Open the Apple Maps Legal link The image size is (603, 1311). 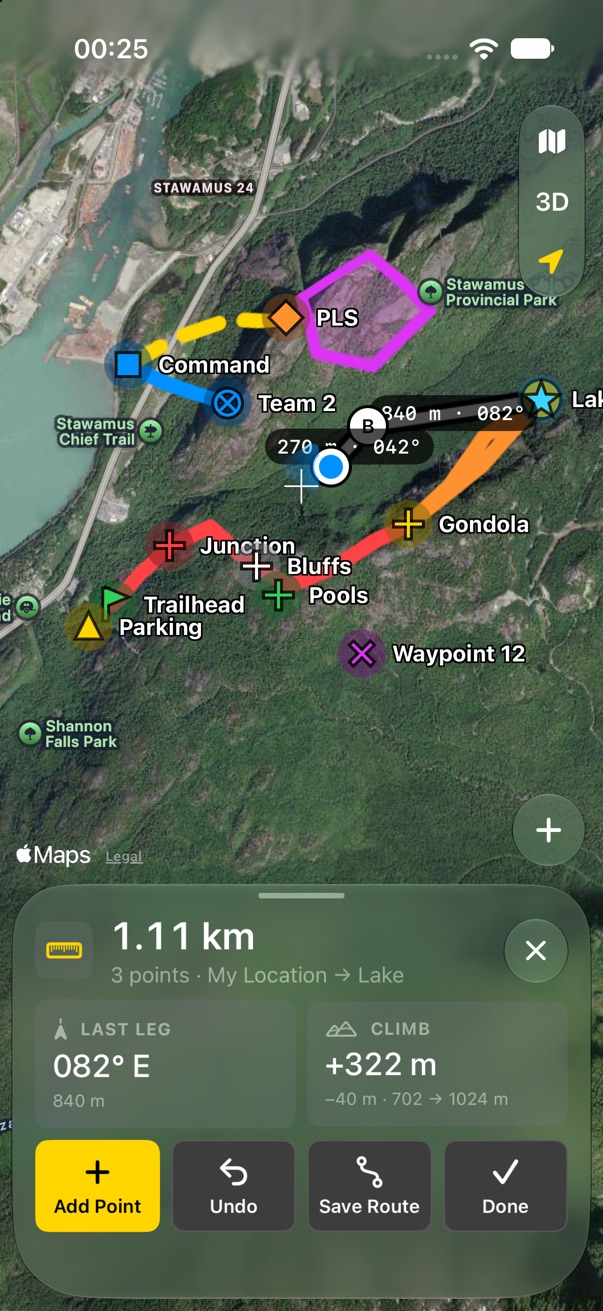pyautogui.click(x=124, y=857)
